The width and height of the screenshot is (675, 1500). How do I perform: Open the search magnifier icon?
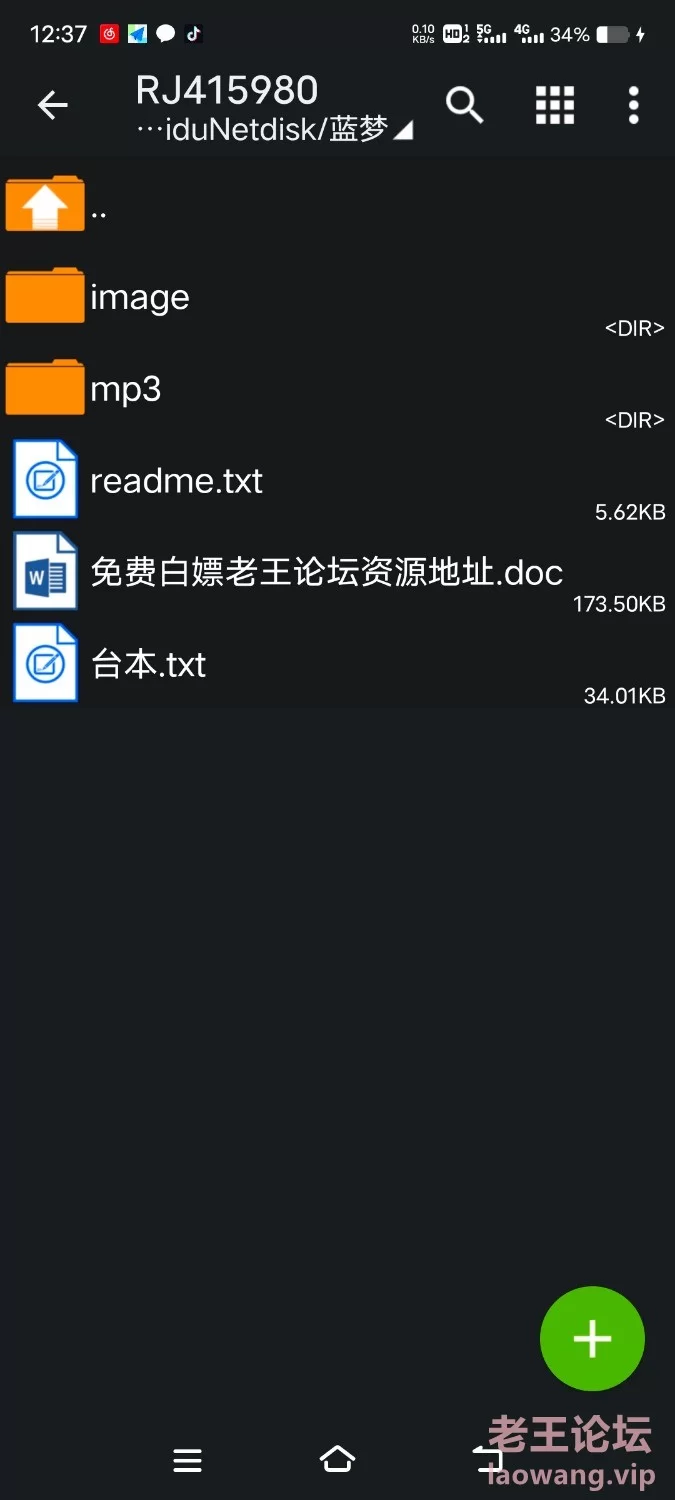464,105
